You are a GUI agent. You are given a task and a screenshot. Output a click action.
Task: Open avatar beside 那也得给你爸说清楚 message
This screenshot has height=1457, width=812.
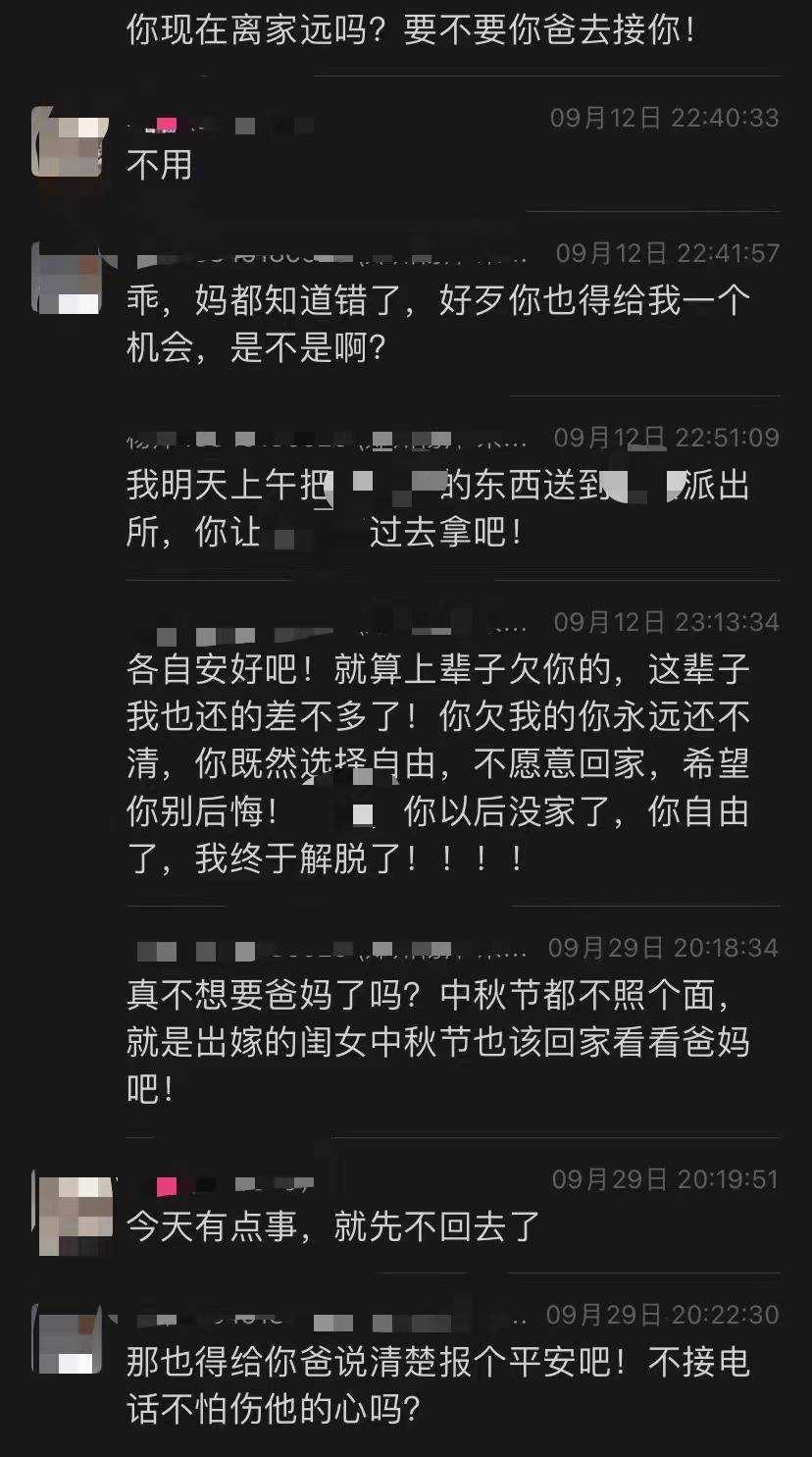(x=68, y=1339)
